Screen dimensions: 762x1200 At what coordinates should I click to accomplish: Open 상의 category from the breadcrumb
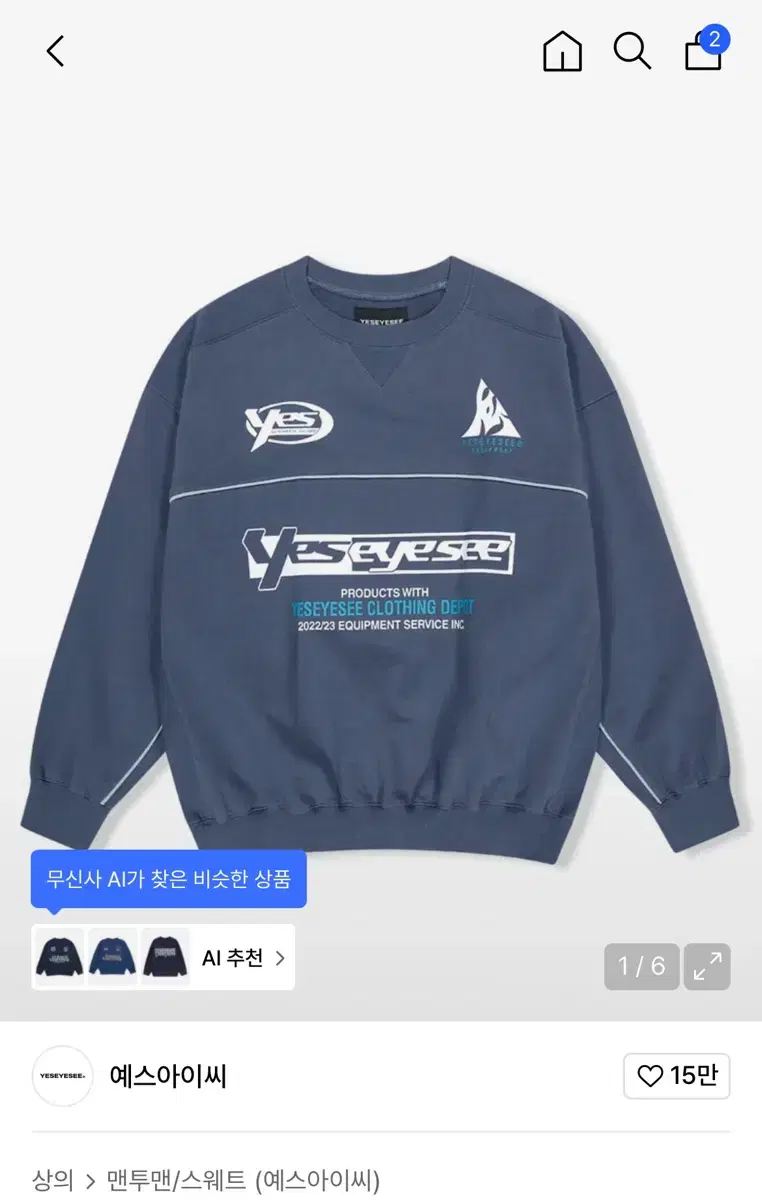pyautogui.click(x=52, y=1180)
